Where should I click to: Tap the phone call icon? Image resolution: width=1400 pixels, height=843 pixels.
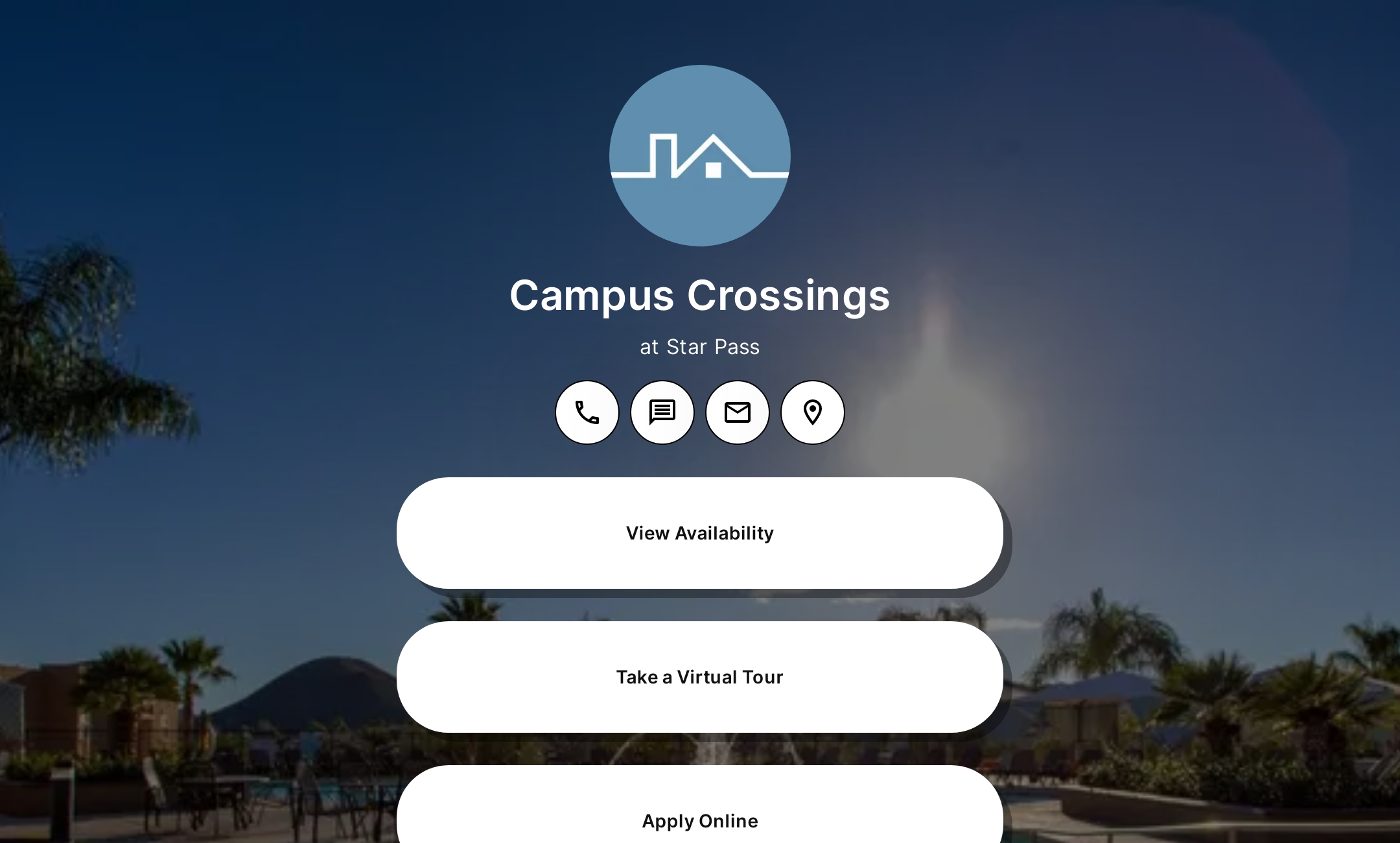click(587, 412)
